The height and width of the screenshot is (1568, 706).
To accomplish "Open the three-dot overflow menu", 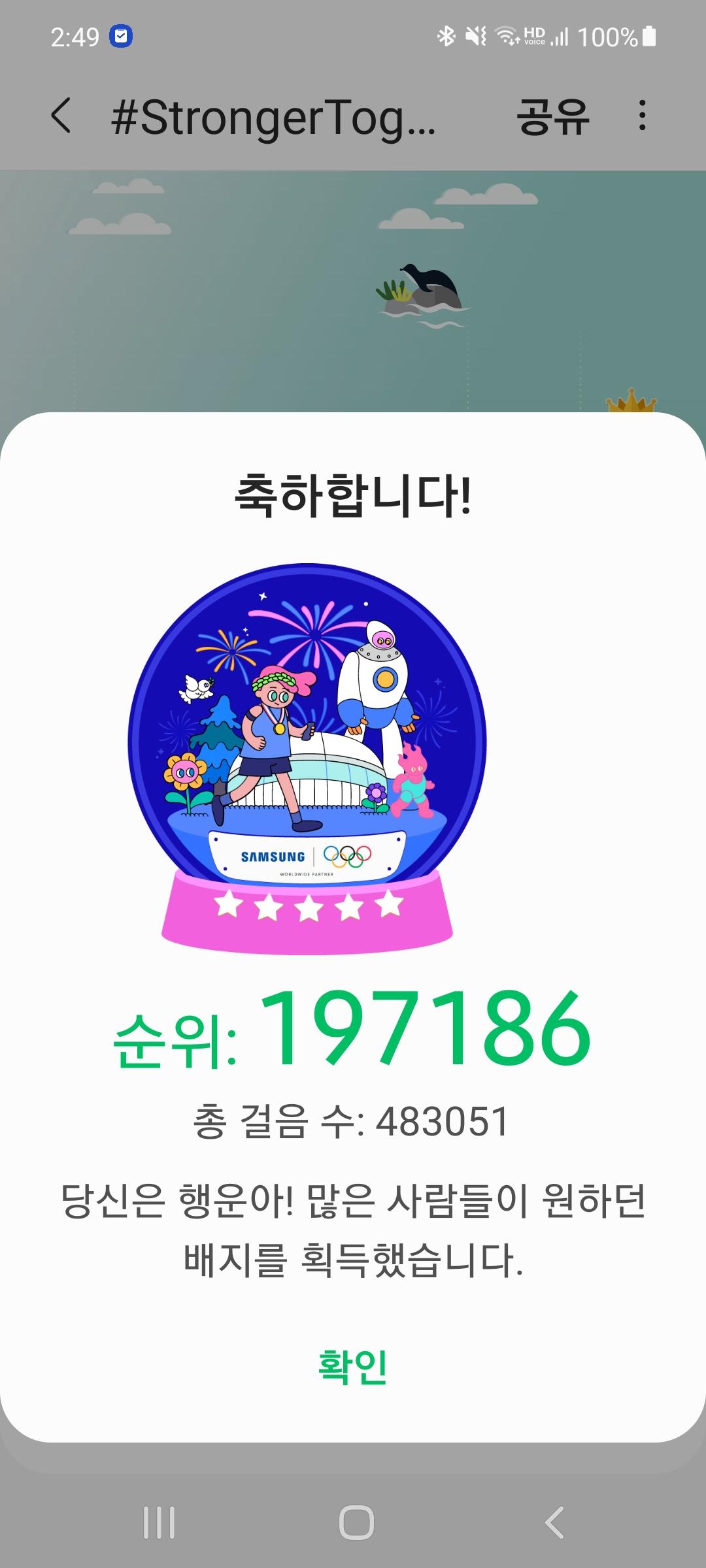I will (642, 116).
